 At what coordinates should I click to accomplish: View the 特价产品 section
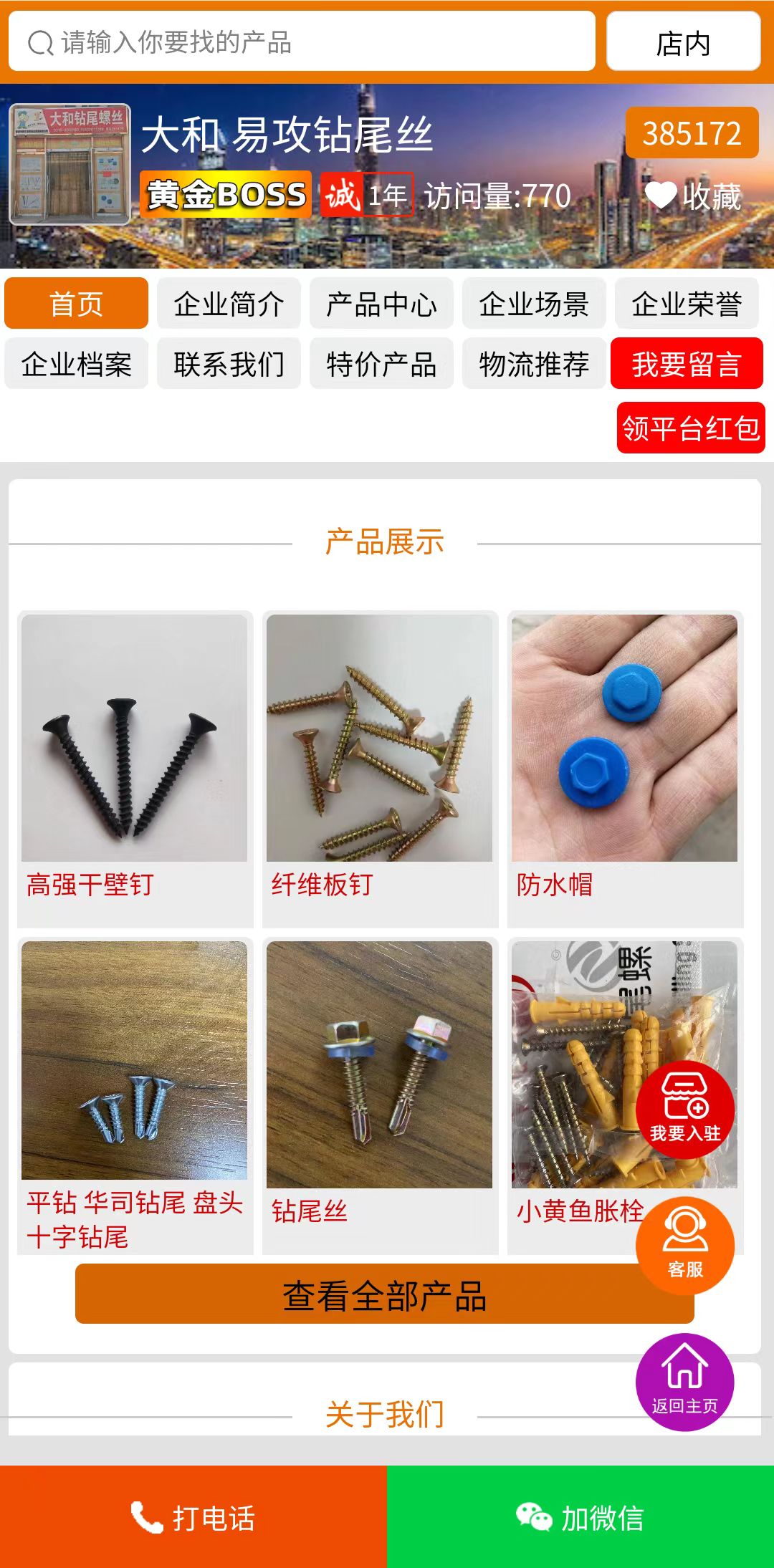point(381,364)
